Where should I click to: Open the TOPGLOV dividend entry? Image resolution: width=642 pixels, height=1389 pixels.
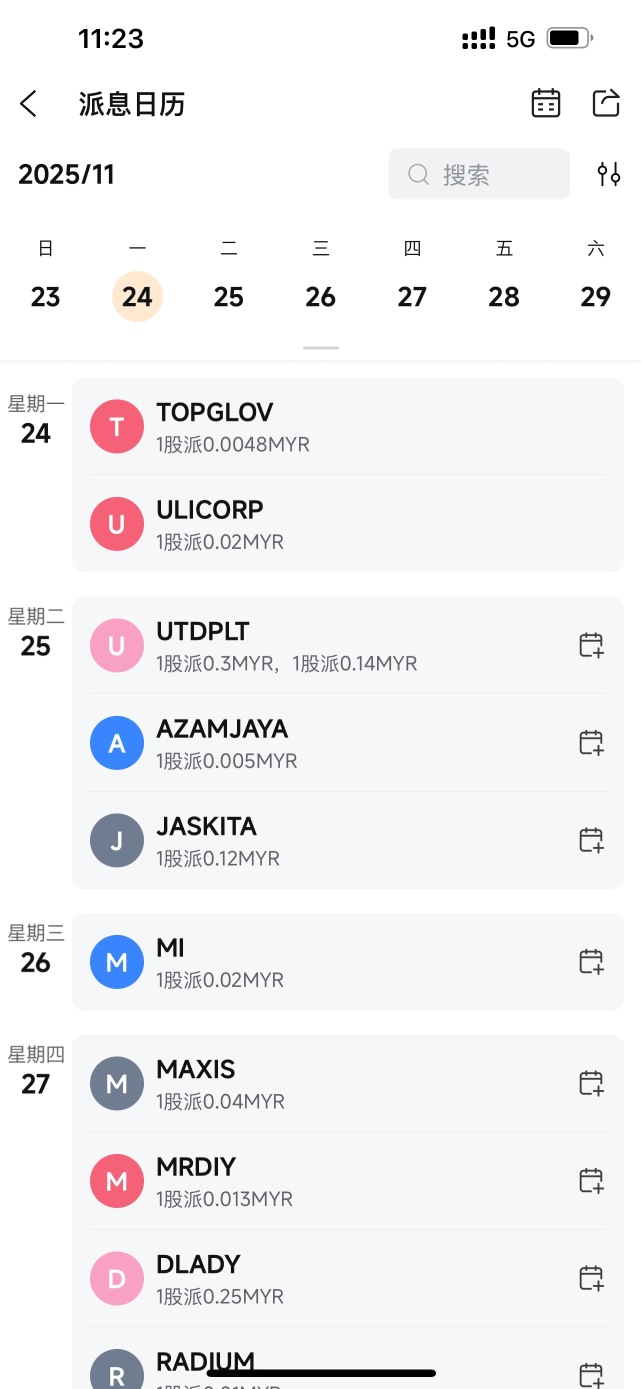click(x=348, y=427)
